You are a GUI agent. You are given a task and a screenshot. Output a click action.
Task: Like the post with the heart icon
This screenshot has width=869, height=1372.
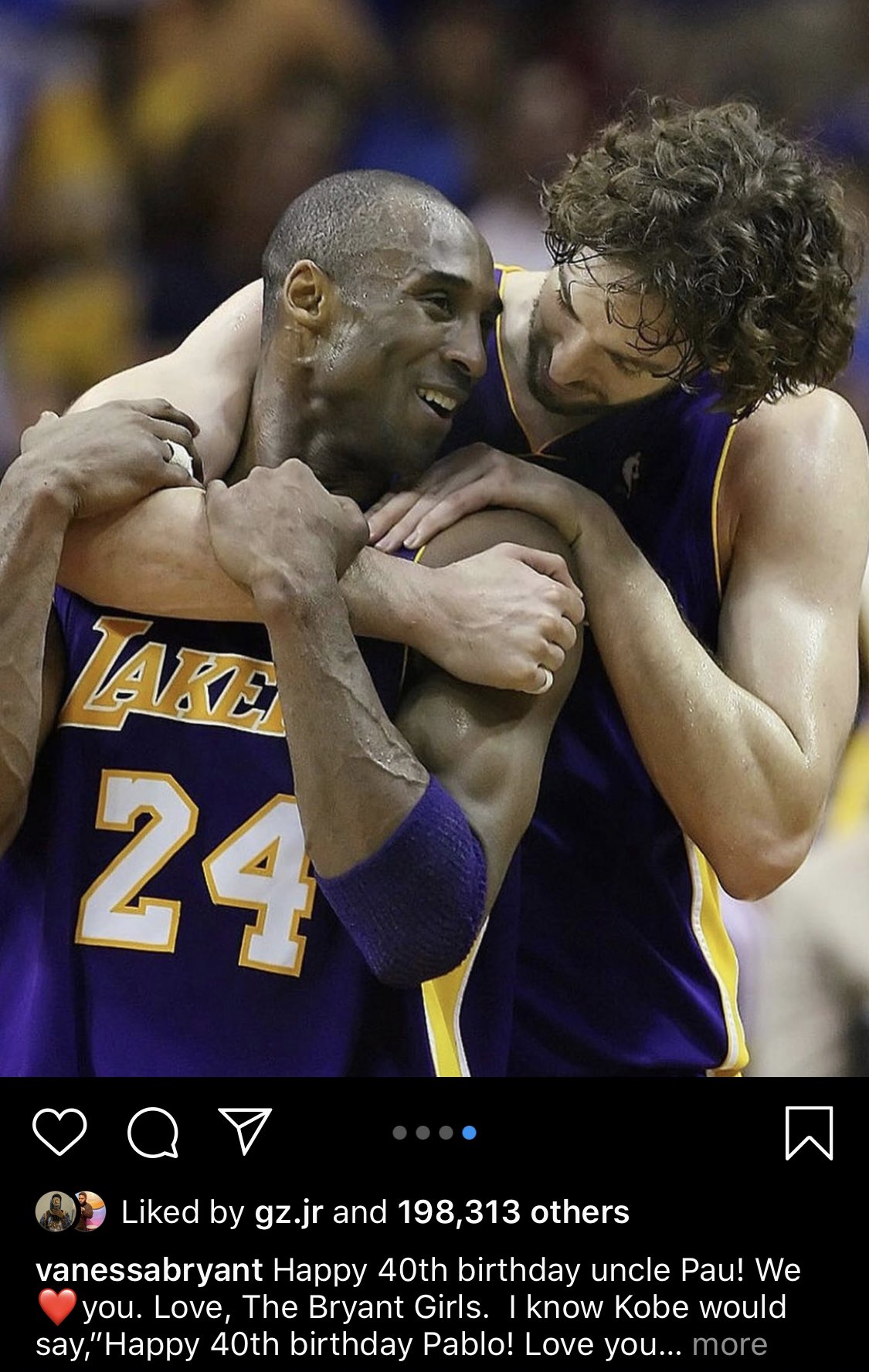click(x=59, y=1132)
